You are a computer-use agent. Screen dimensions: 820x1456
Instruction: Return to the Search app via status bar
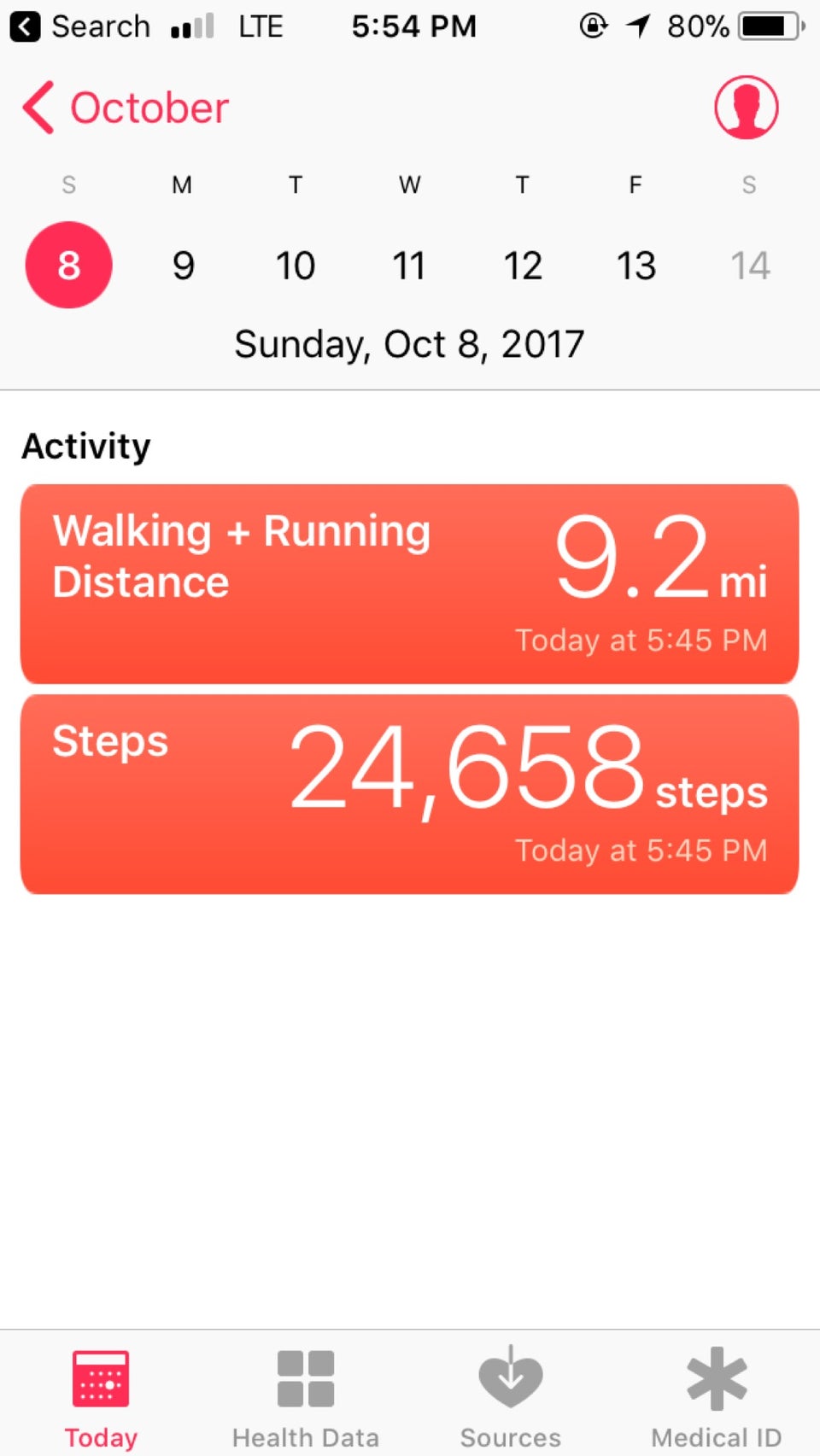point(81,26)
